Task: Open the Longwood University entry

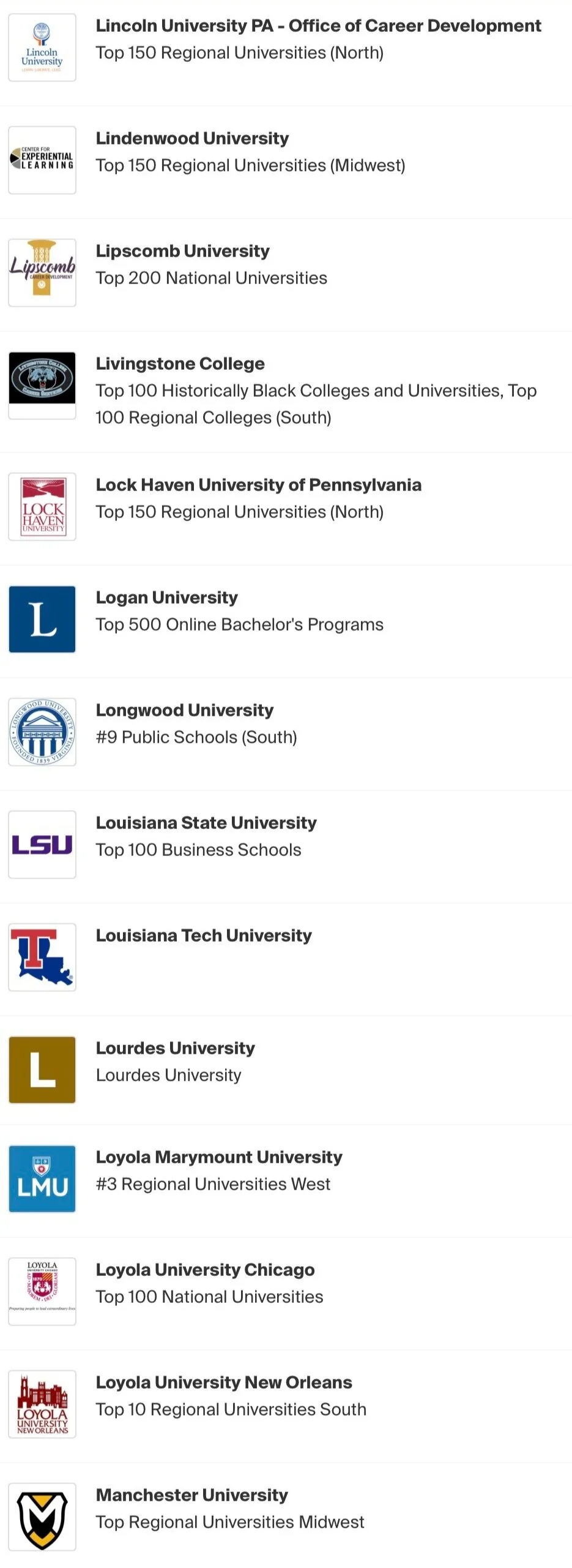Action: pyautogui.click(x=184, y=711)
